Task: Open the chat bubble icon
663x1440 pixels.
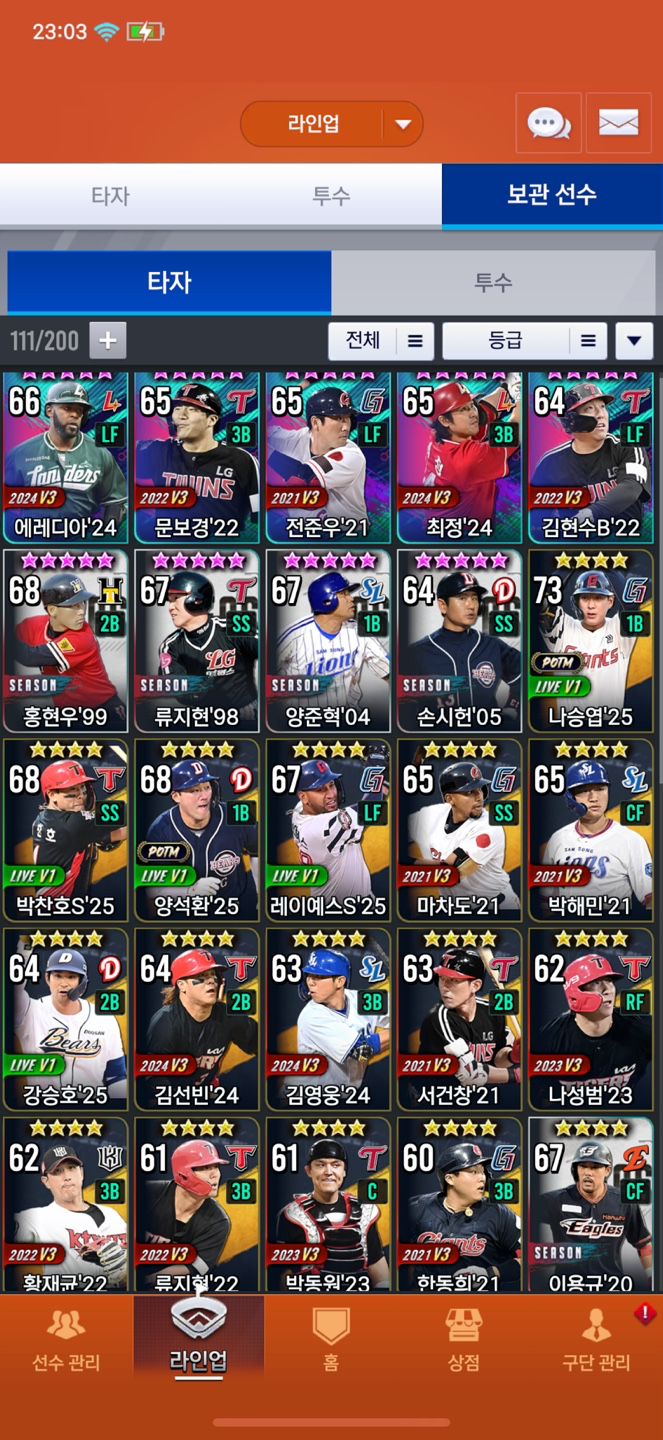Action: 548,124
